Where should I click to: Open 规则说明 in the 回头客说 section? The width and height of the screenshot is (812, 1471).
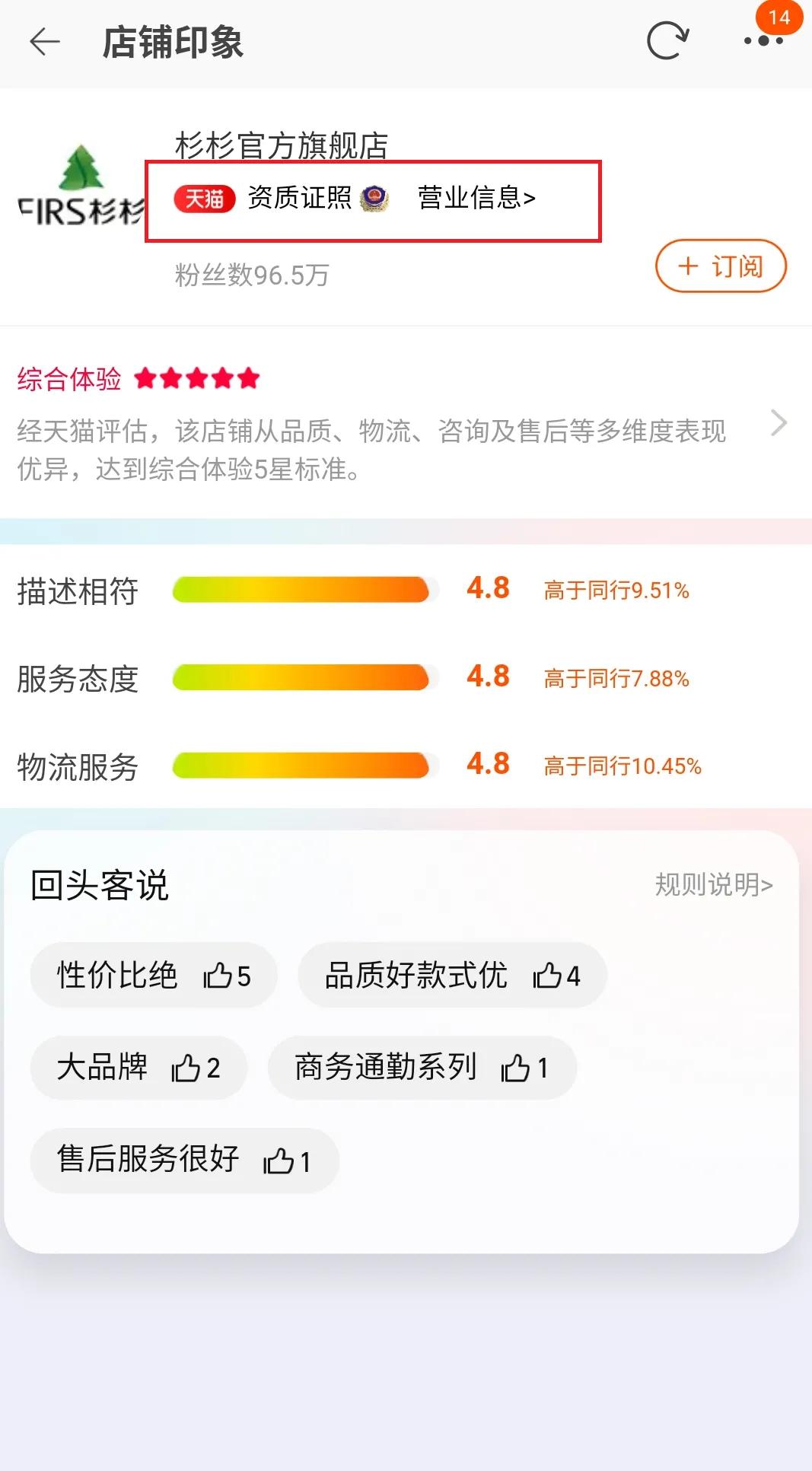(714, 884)
